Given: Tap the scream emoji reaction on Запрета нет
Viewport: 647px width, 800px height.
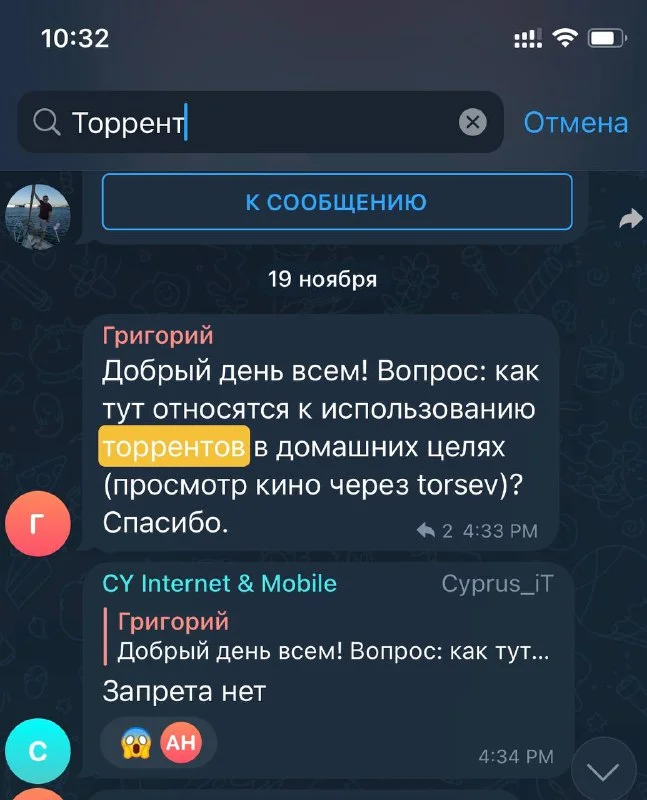Looking at the screenshot, I should (137, 741).
